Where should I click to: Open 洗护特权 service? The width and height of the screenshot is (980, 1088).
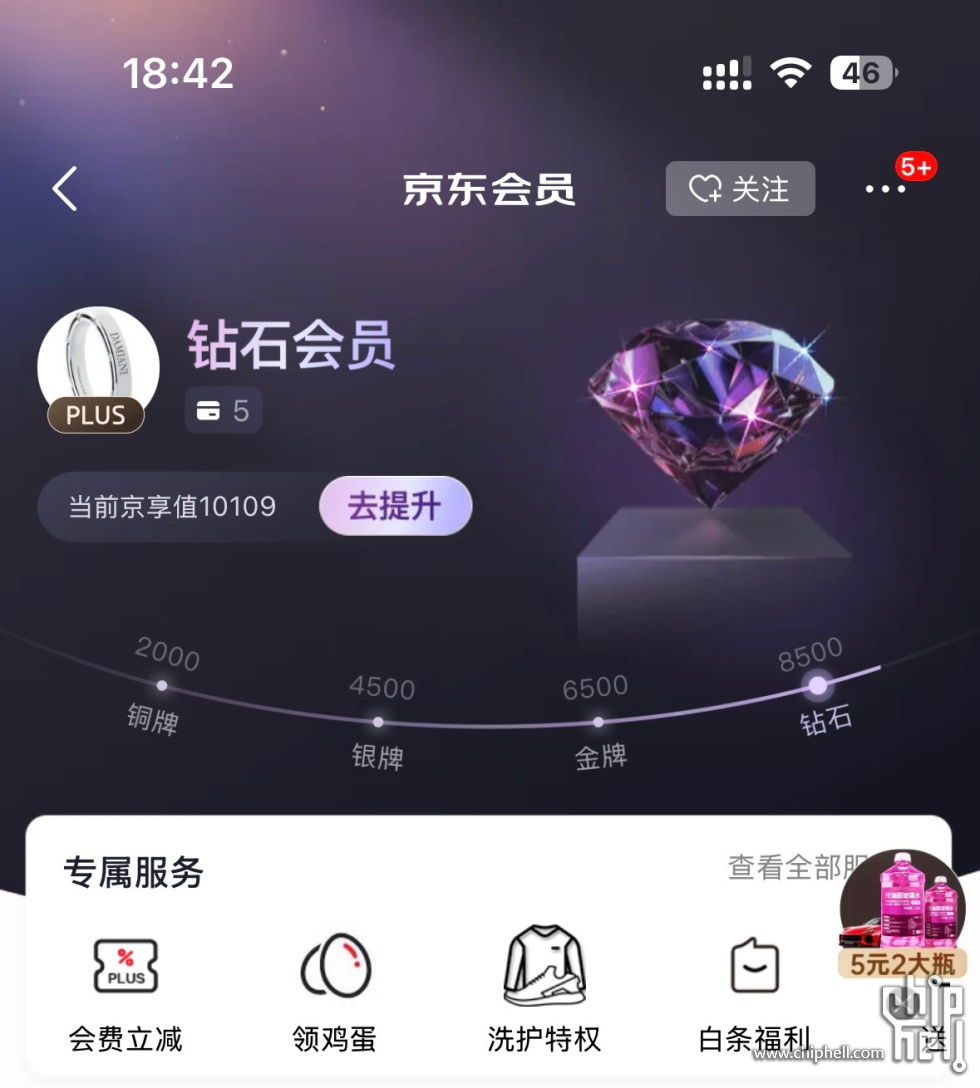click(x=544, y=990)
